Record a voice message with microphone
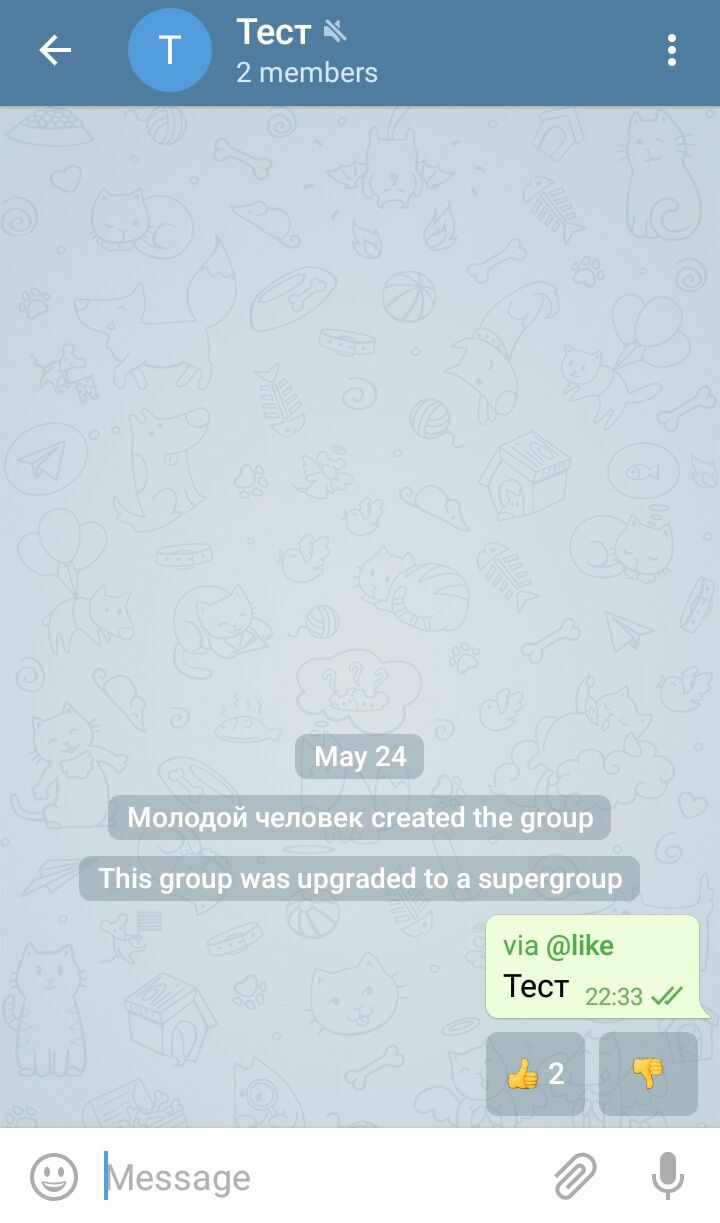720x1223 pixels. coord(667,1176)
